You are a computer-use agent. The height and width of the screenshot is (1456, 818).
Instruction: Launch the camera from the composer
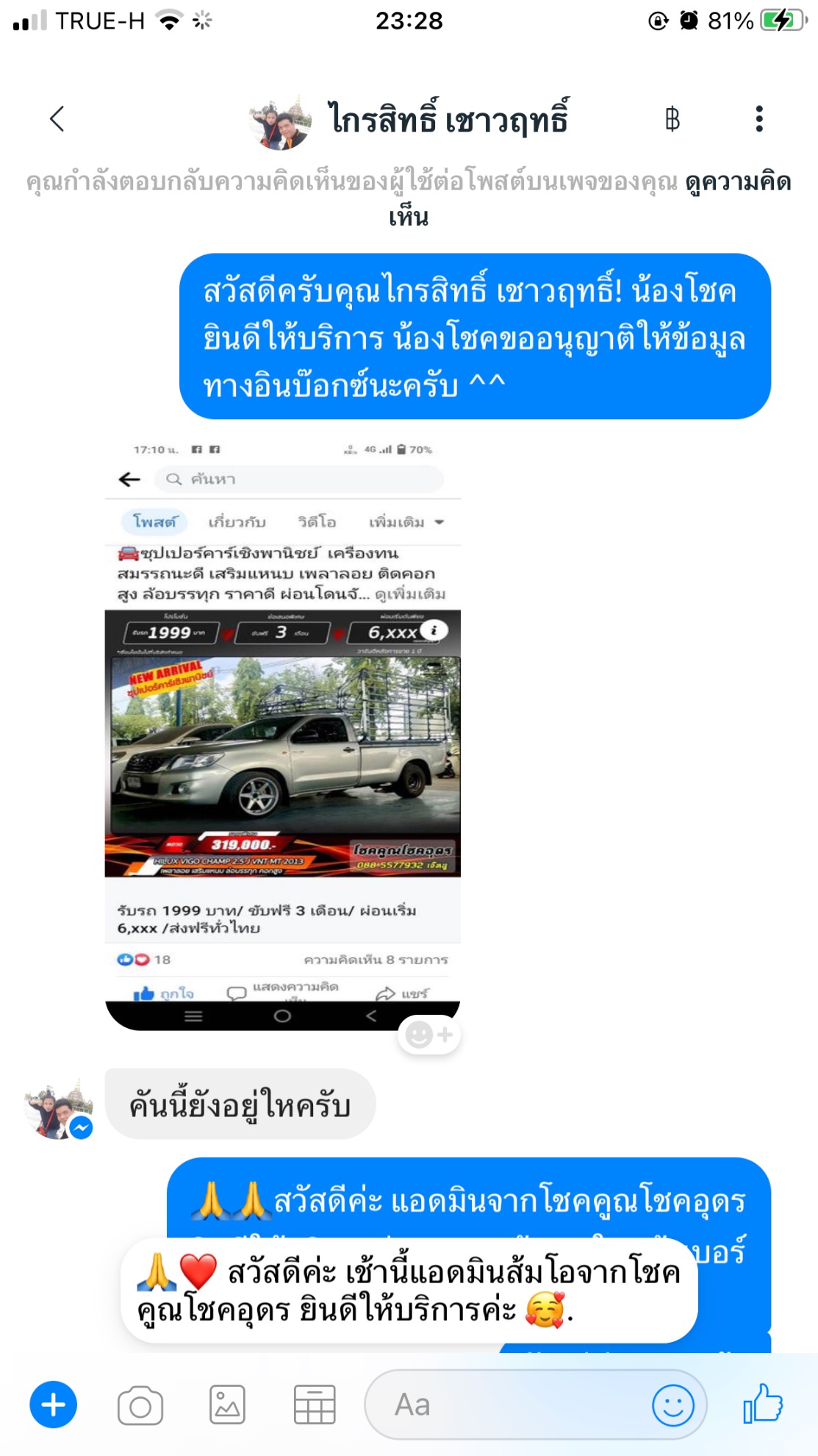pyautogui.click(x=140, y=1405)
